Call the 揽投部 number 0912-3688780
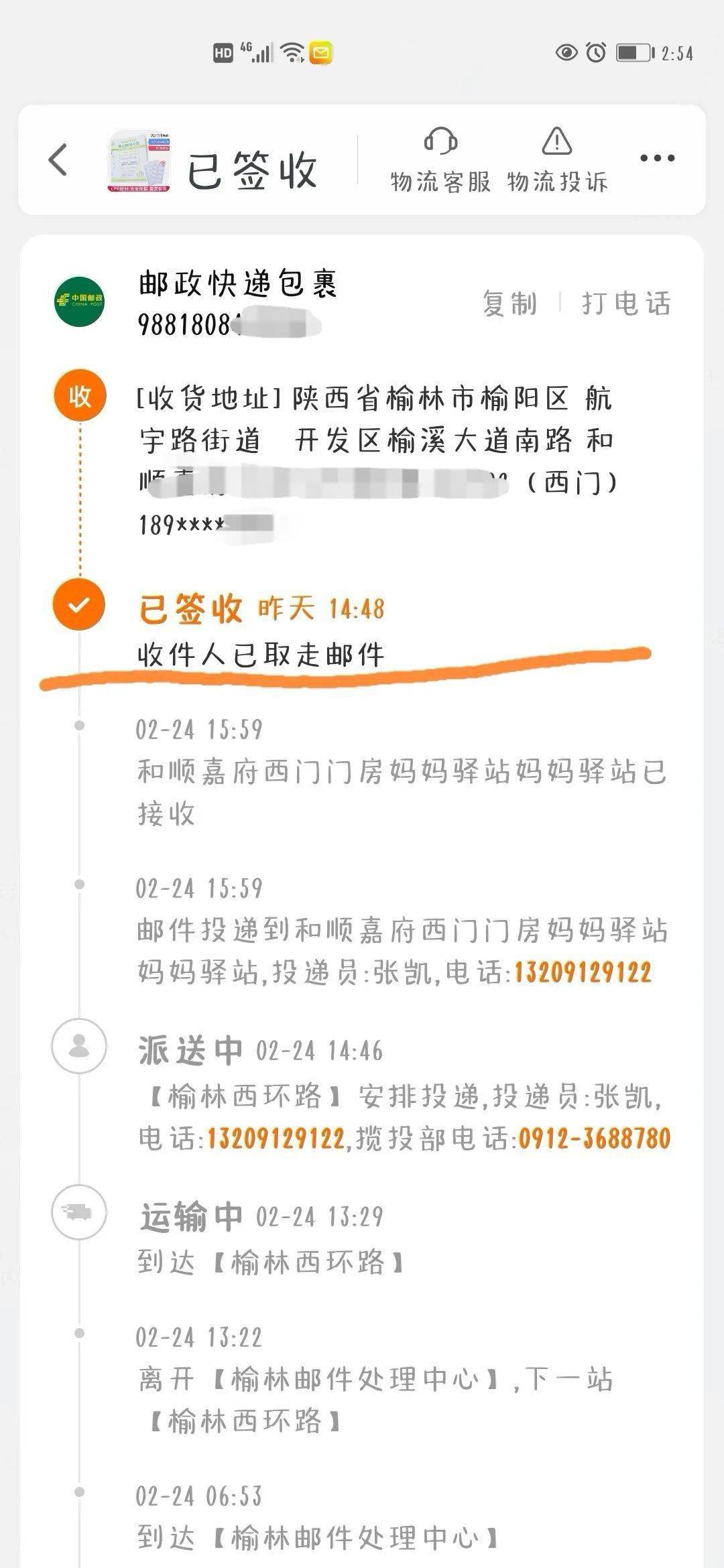Image resolution: width=724 pixels, height=1568 pixels. pos(594,1138)
